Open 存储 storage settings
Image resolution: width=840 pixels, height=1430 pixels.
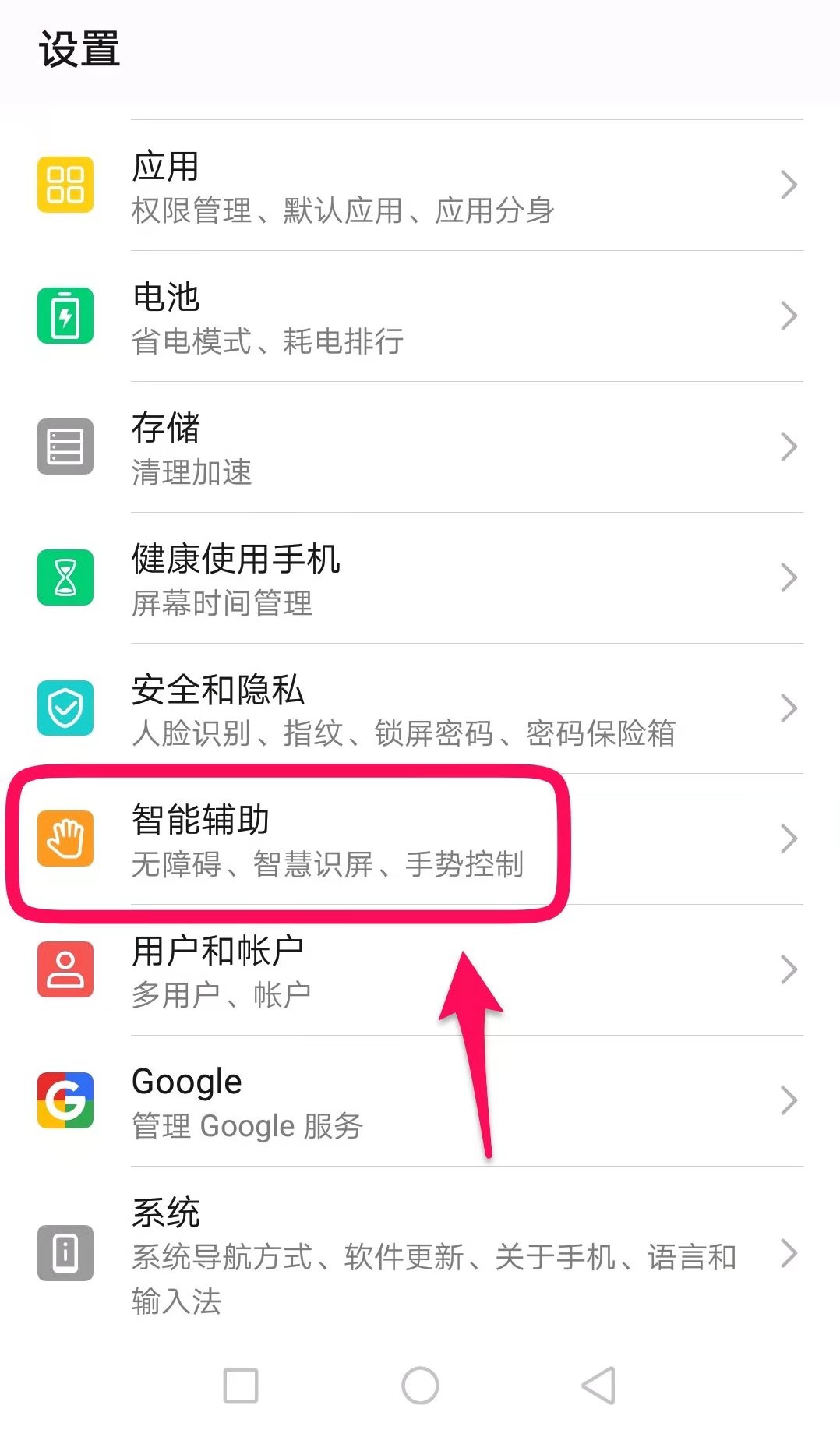(421, 447)
